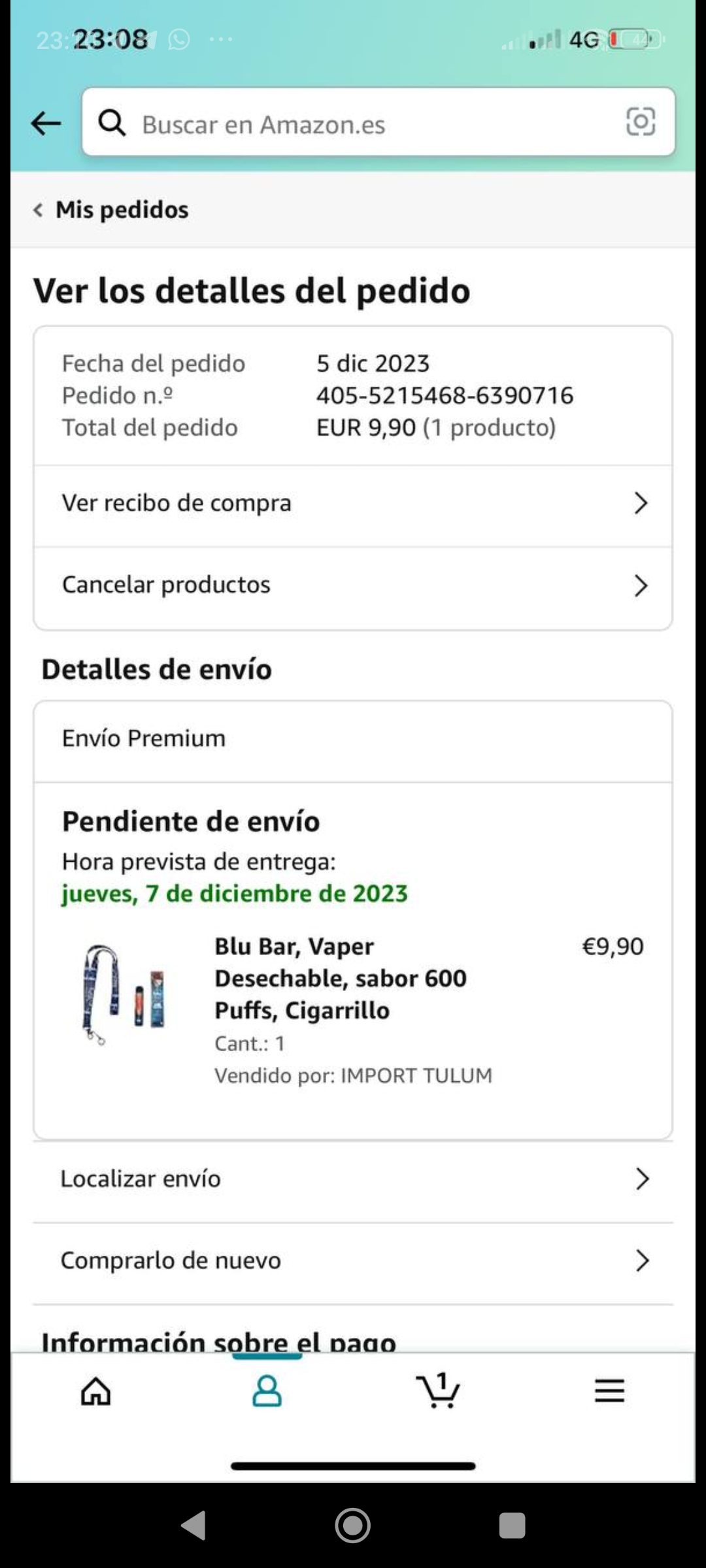Image resolution: width=706 pixels, height=1568 pixels.
Task: Open the Blu Bar vaper product
Action: point(340,978)
